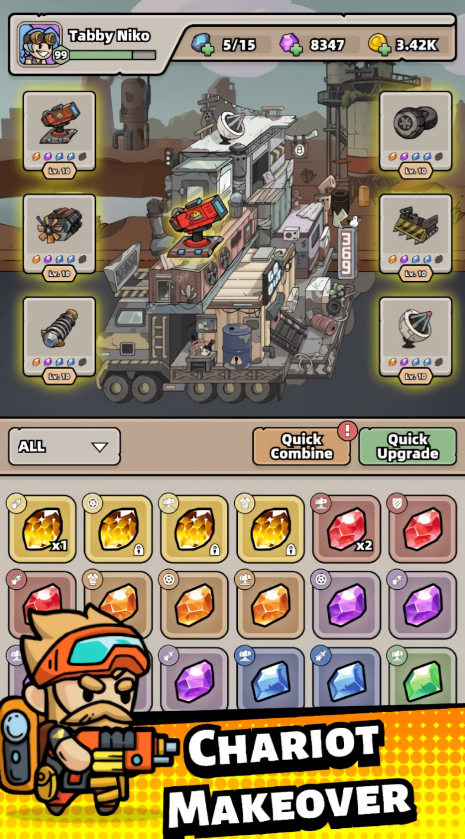This screenshot has width=465, height=839.
Task: Open the radar dish equipment slot
Action: point(416,337)
